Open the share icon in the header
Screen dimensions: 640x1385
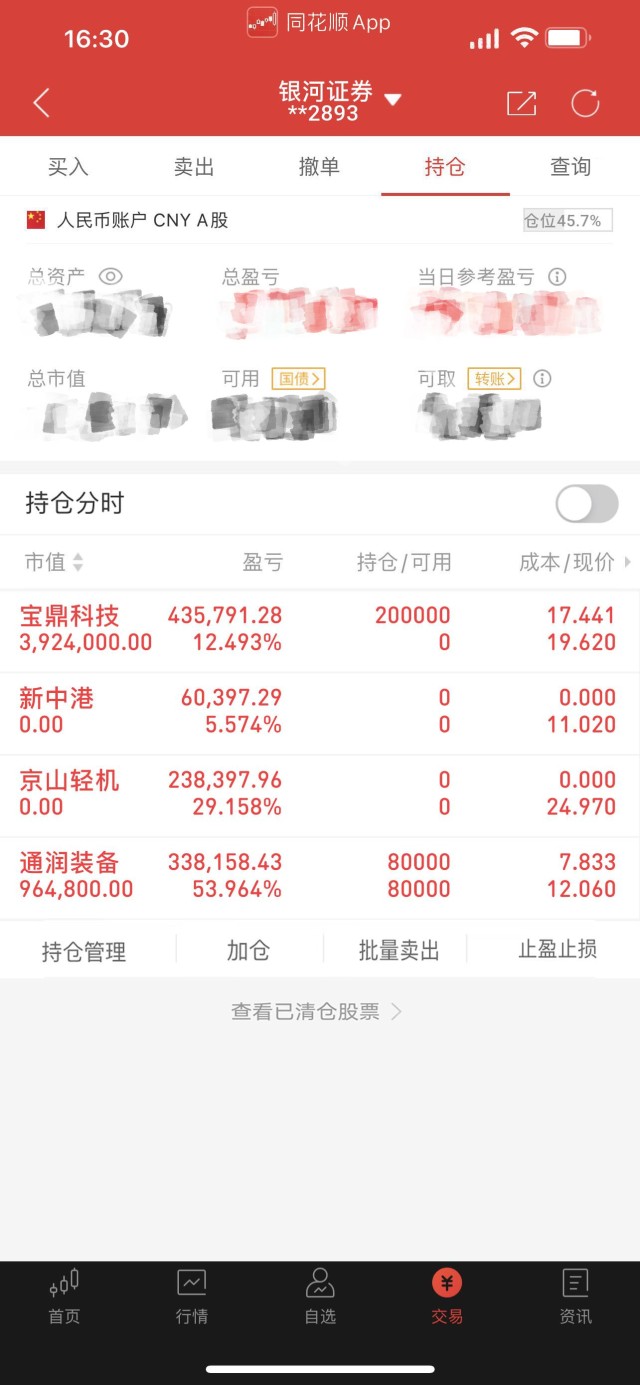pyautogui.click(x=521, y=103)
